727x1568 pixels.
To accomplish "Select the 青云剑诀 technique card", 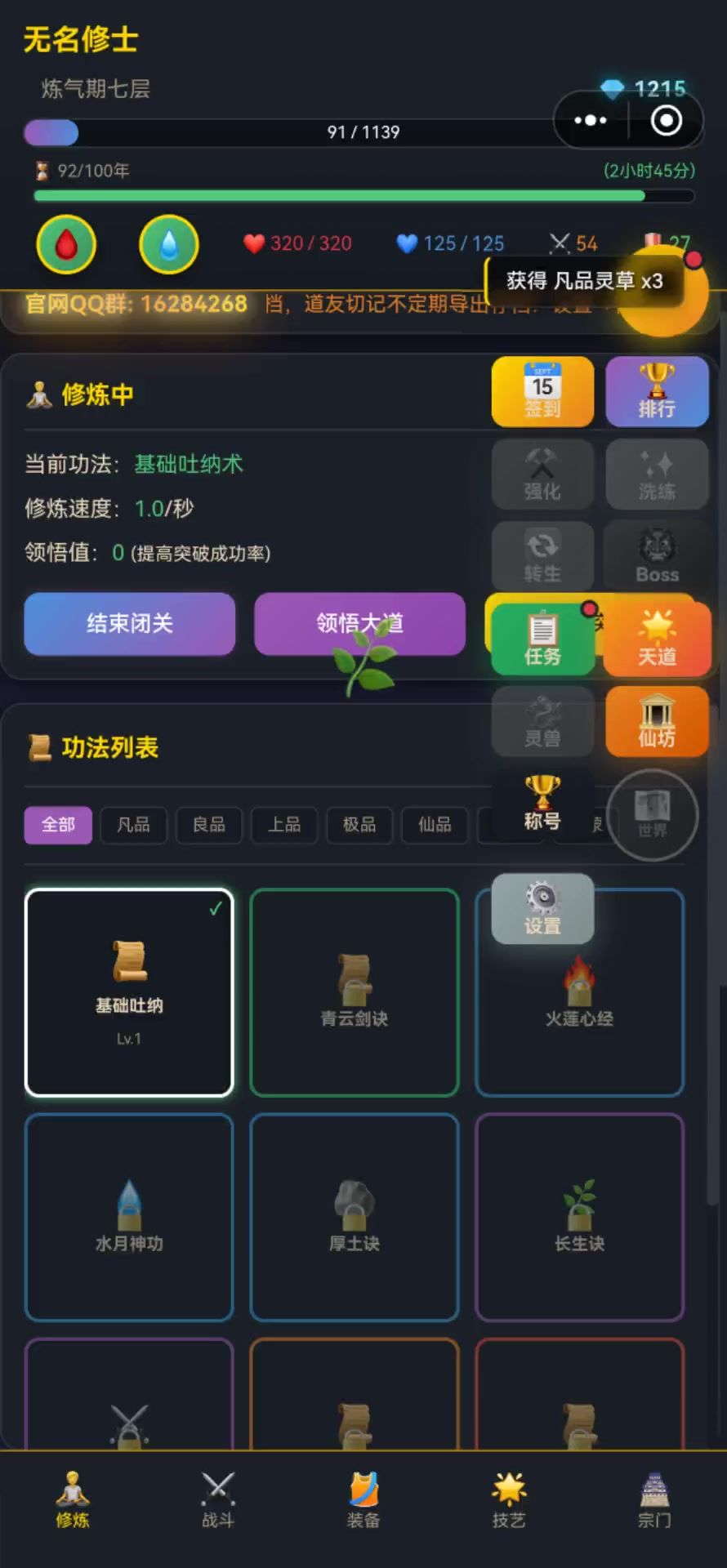I will pyautogui.click(x=354, y=992).
